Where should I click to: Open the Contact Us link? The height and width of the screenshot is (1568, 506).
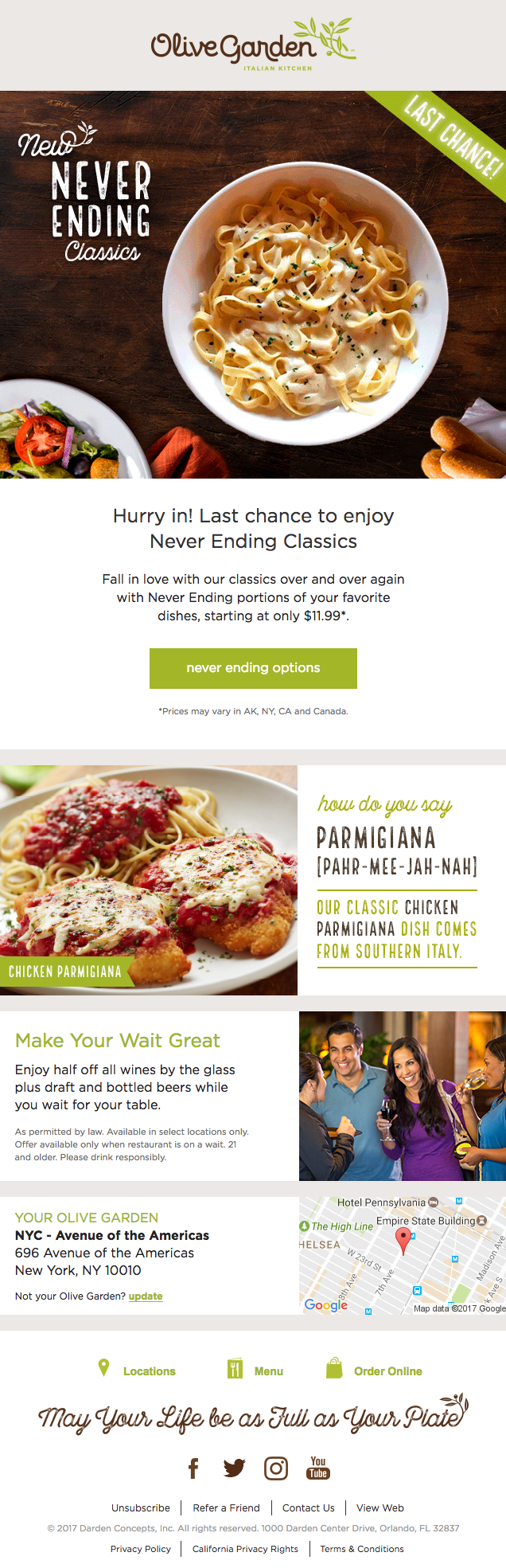click(309, 1508)
